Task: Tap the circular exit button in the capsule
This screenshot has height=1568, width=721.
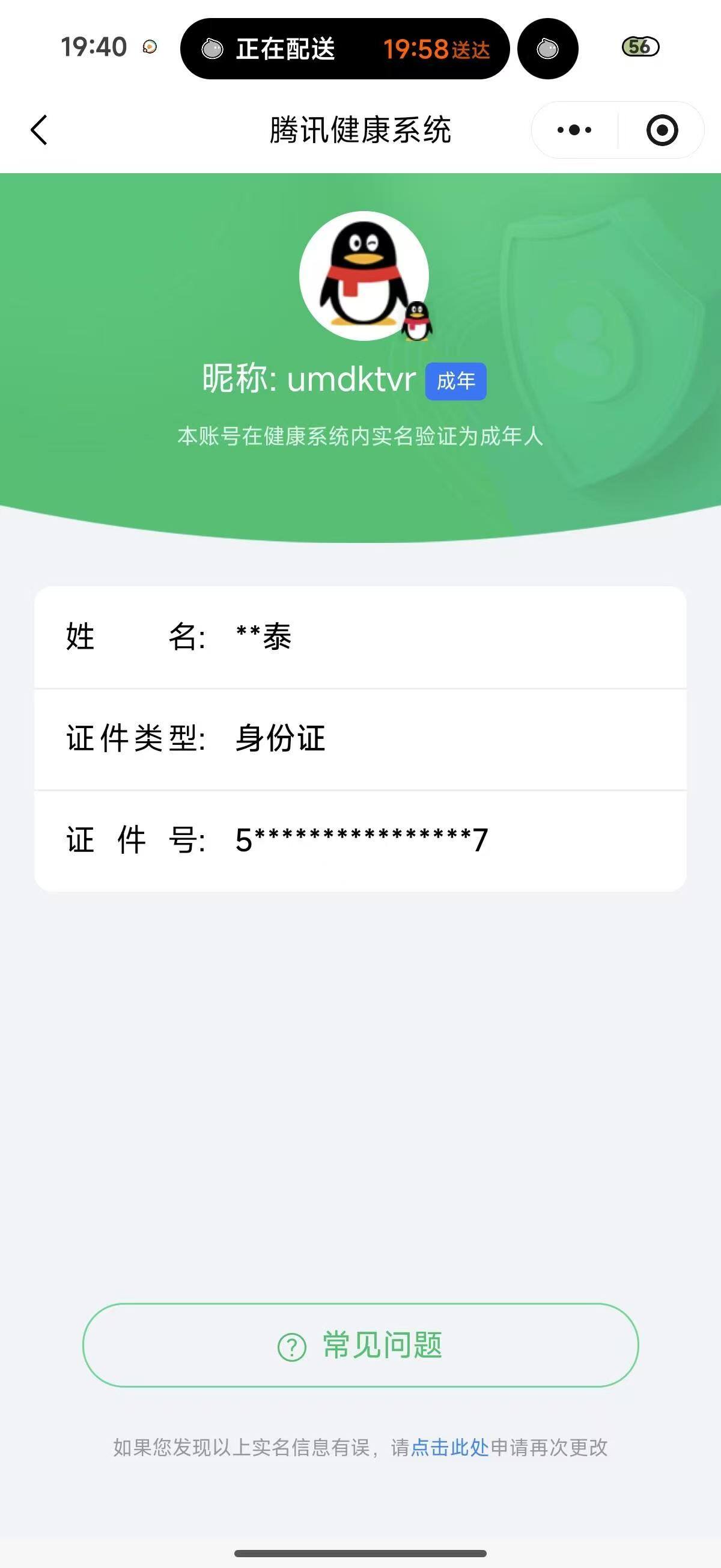Action: pyautogui.click(x=663, y=130)
